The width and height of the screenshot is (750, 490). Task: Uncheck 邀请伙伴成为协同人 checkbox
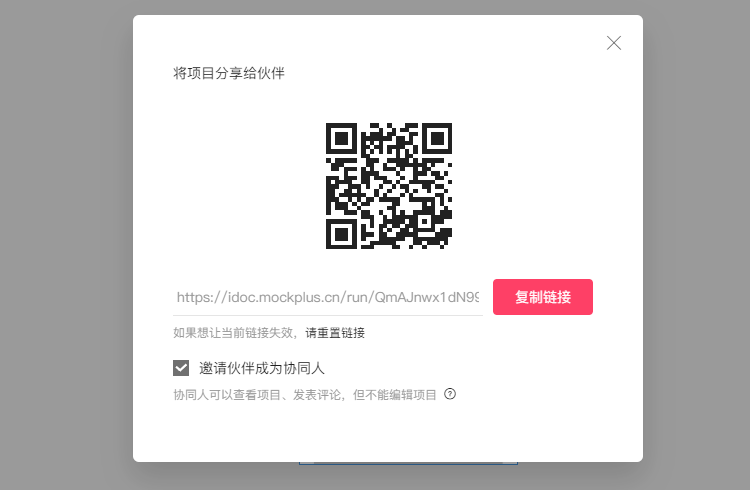pyautogui.click(x=181, y=368)
